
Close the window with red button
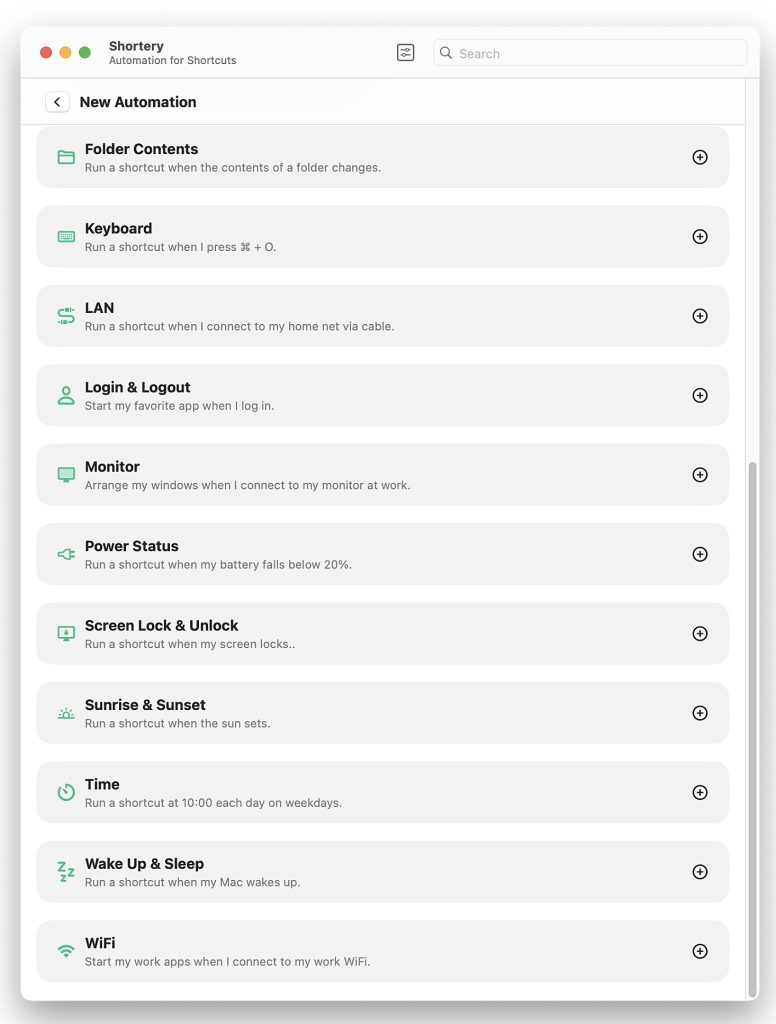(x=46, y=52)
